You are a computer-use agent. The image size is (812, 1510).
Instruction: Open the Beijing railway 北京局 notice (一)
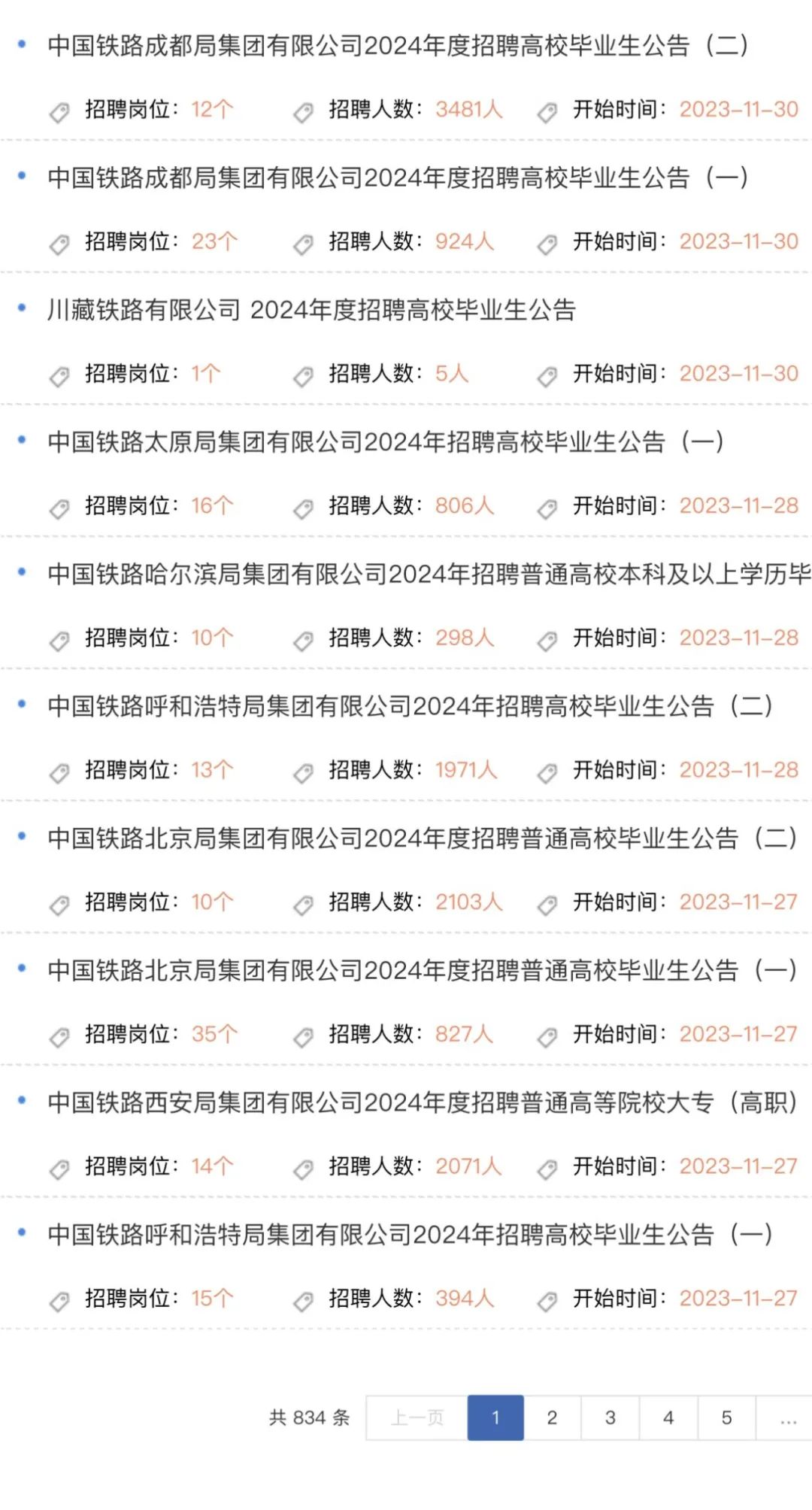(423, 971)
